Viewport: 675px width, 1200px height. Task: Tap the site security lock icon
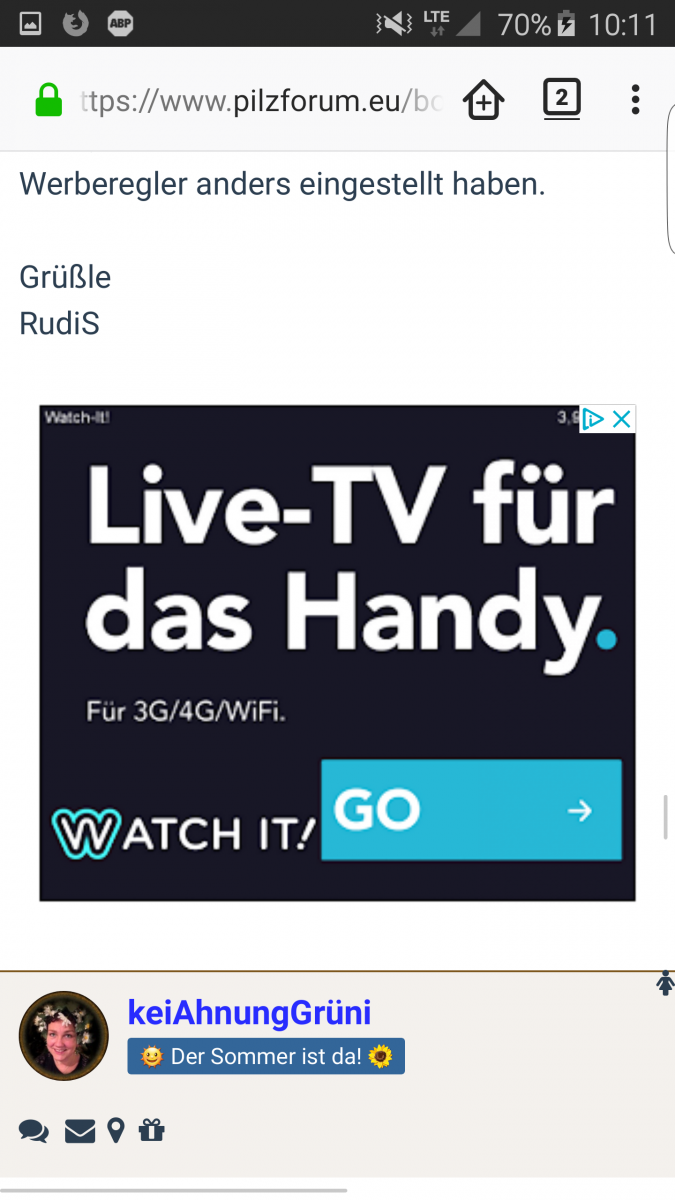coord(48,100)
